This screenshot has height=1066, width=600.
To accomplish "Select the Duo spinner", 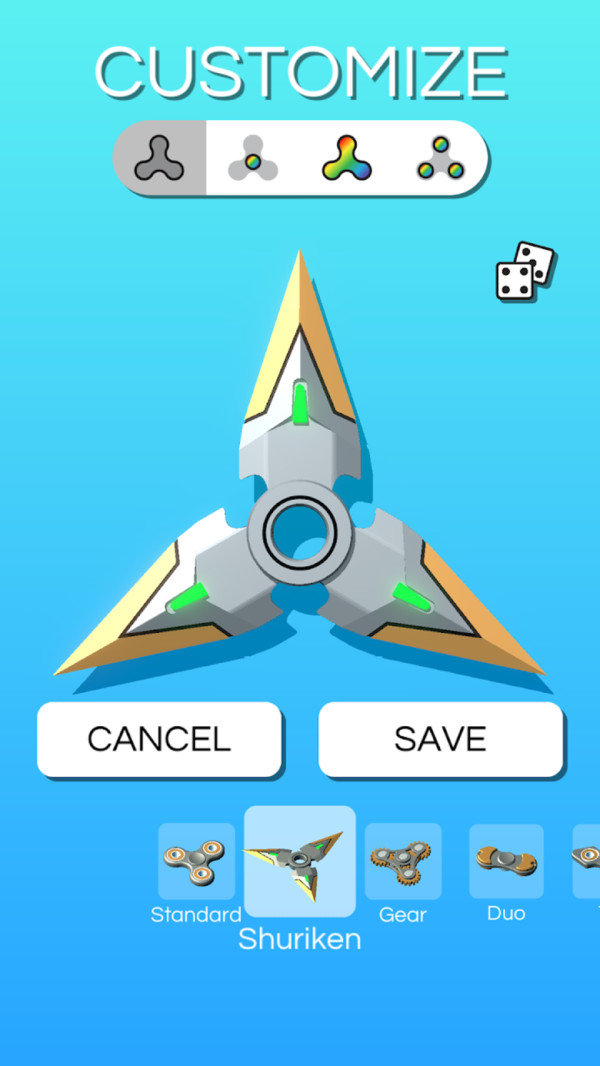I will (x=506, y=862).
